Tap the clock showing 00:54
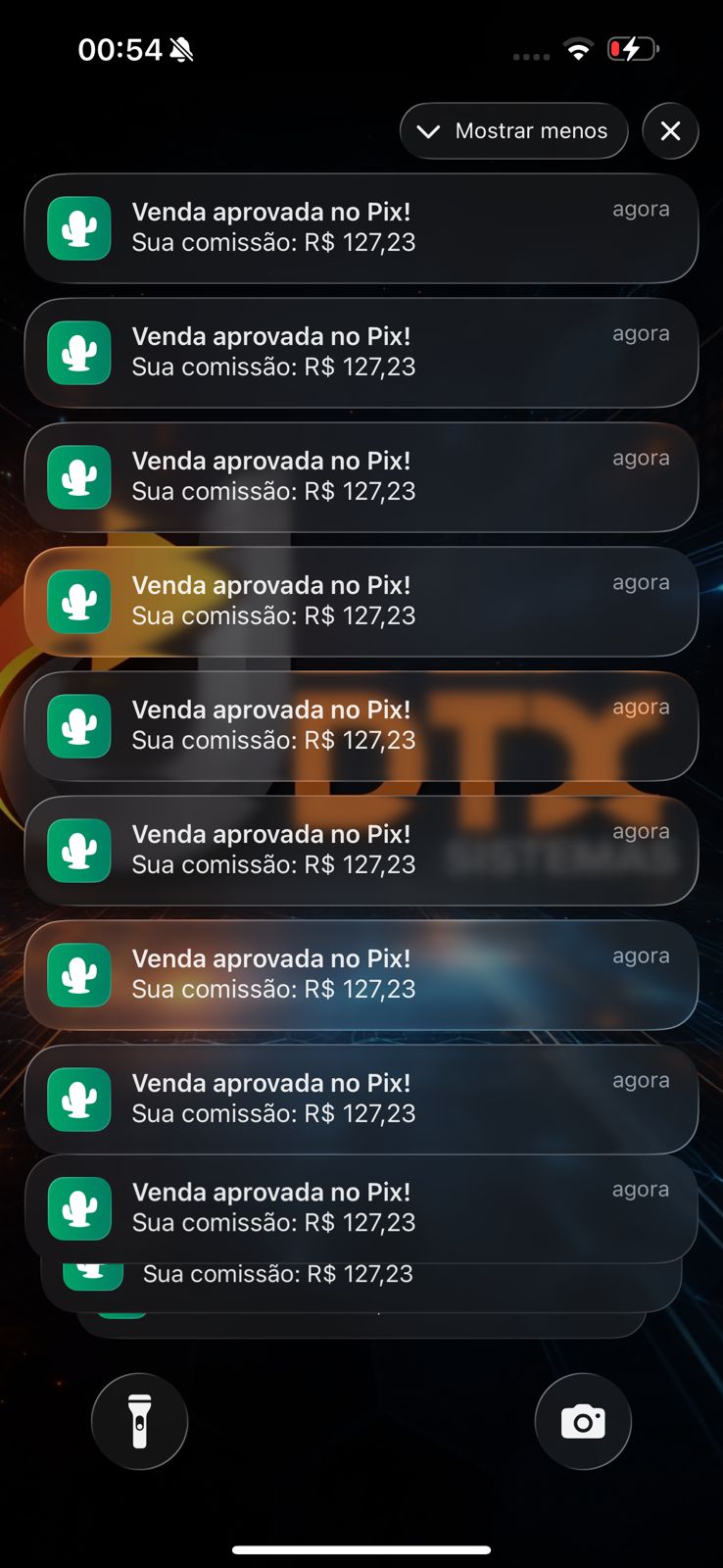Viewport: 723px width, 1568px height. (x=118, y=48)
